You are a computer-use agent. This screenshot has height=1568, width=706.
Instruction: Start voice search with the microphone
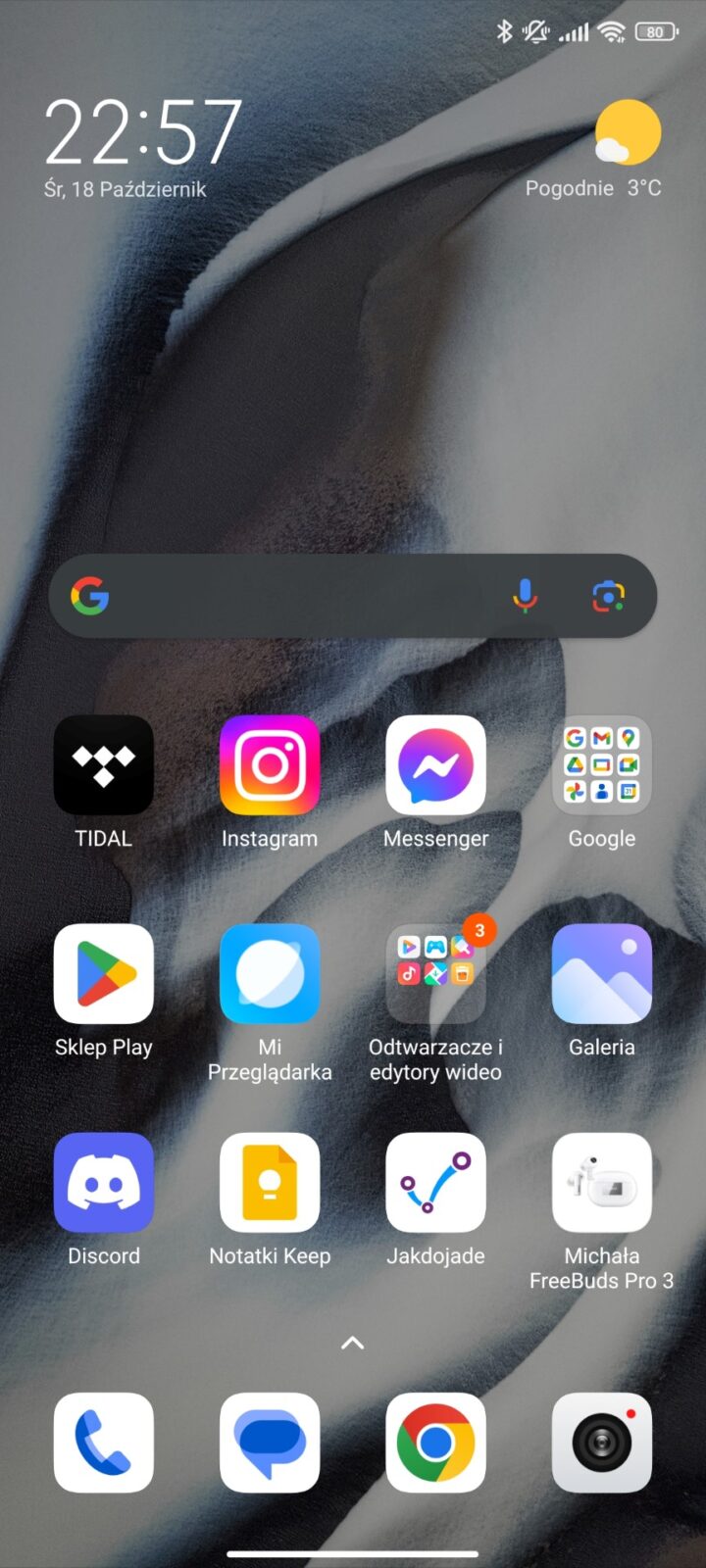[526, 596]
